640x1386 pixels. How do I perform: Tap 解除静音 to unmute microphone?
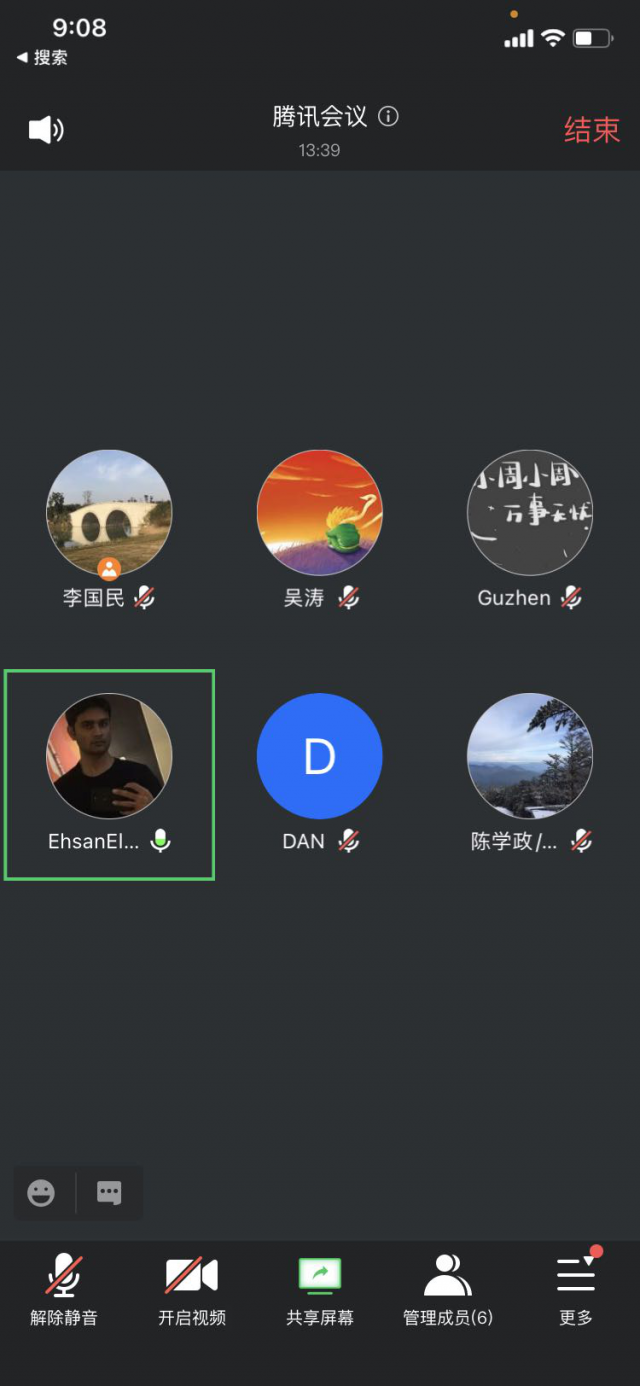tap(64, 1290)
